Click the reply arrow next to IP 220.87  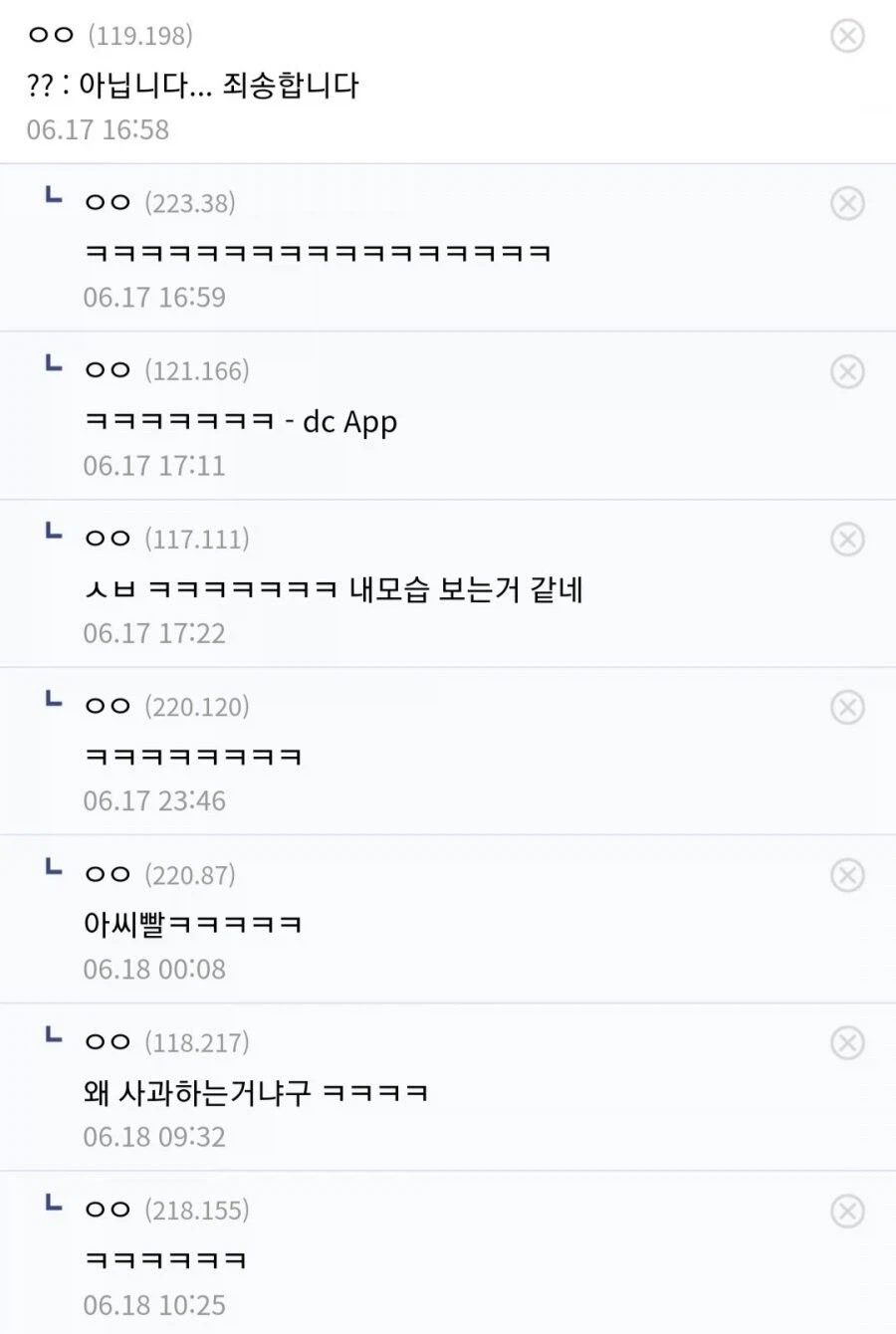(52, 870)
